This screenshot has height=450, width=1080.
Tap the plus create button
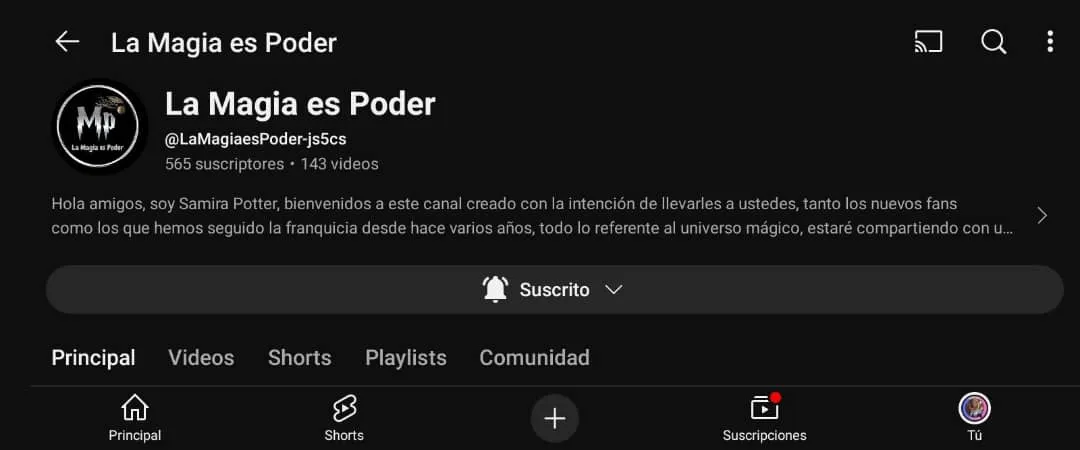coord(555,418)
